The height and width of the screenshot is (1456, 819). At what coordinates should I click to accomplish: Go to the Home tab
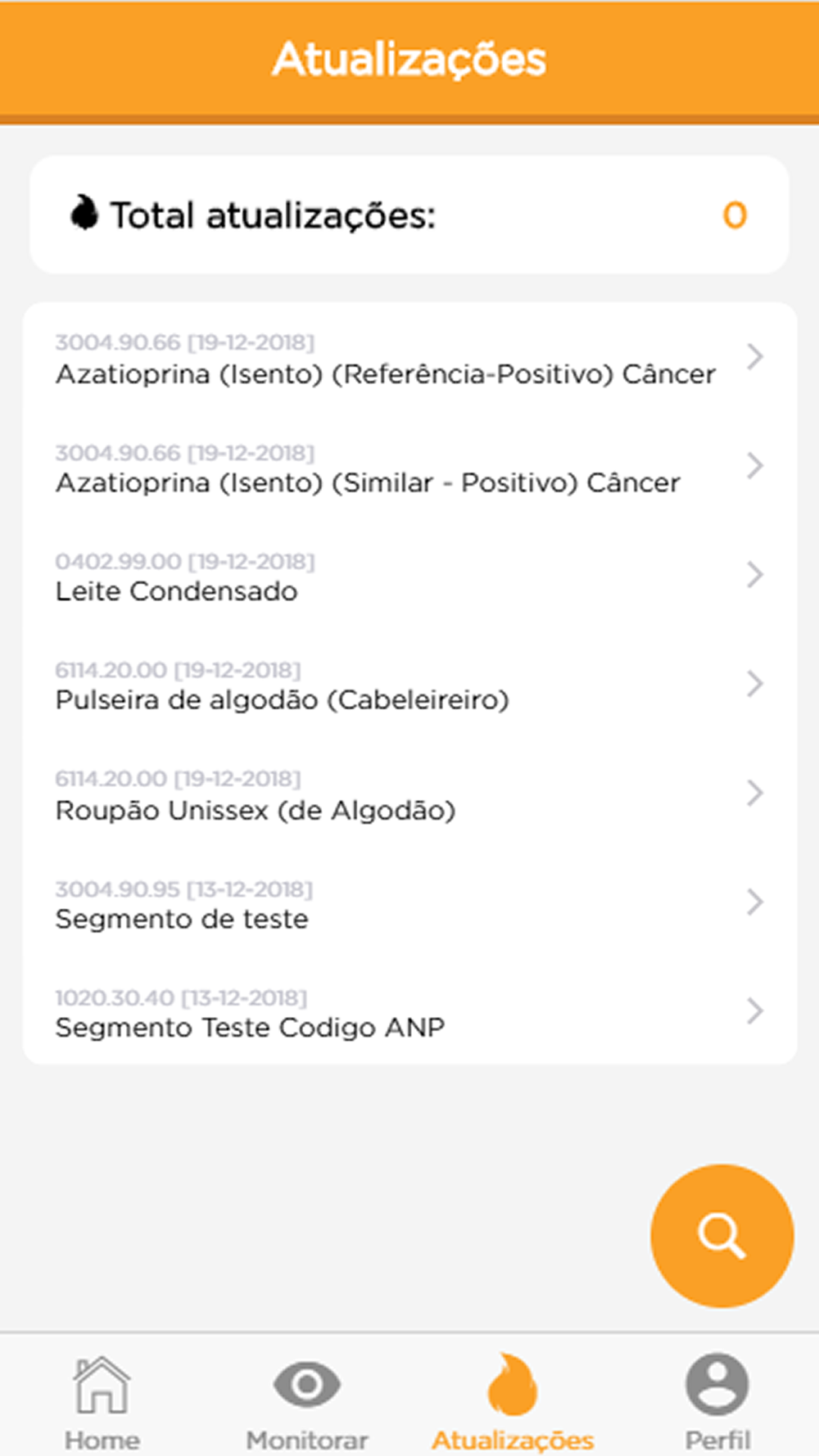[x=102, y=1400]
